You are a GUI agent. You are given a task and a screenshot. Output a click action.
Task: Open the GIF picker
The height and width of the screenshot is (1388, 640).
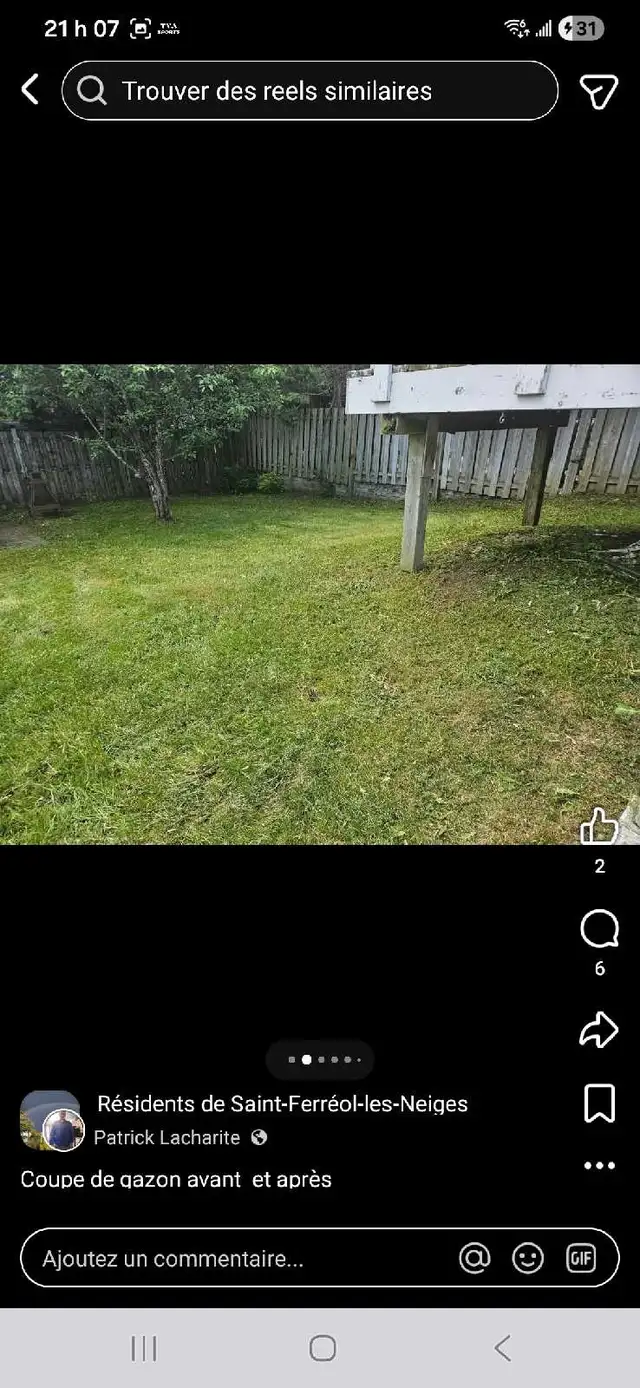tap(581, 1258)
